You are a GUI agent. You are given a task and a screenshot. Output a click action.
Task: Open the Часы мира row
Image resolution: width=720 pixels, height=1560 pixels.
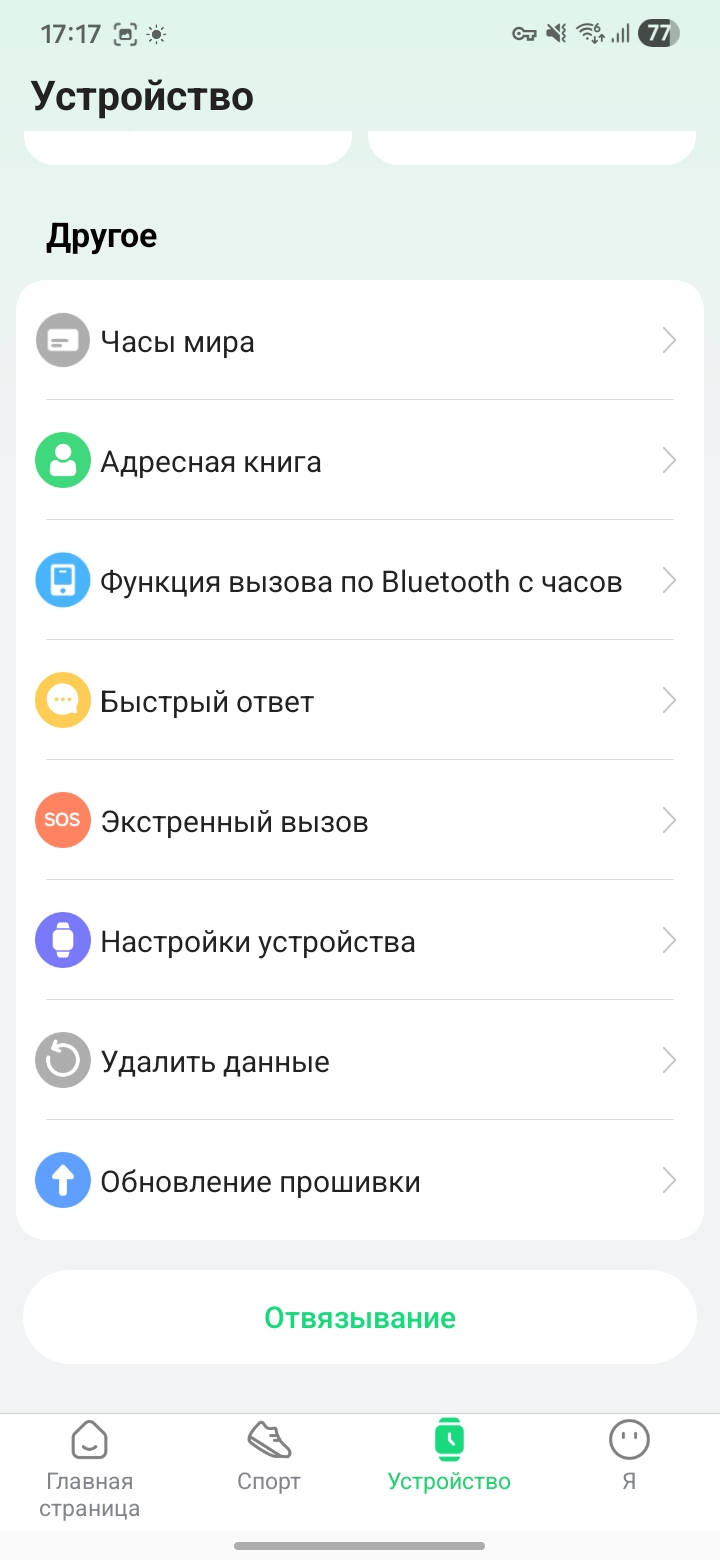point(360,341)
